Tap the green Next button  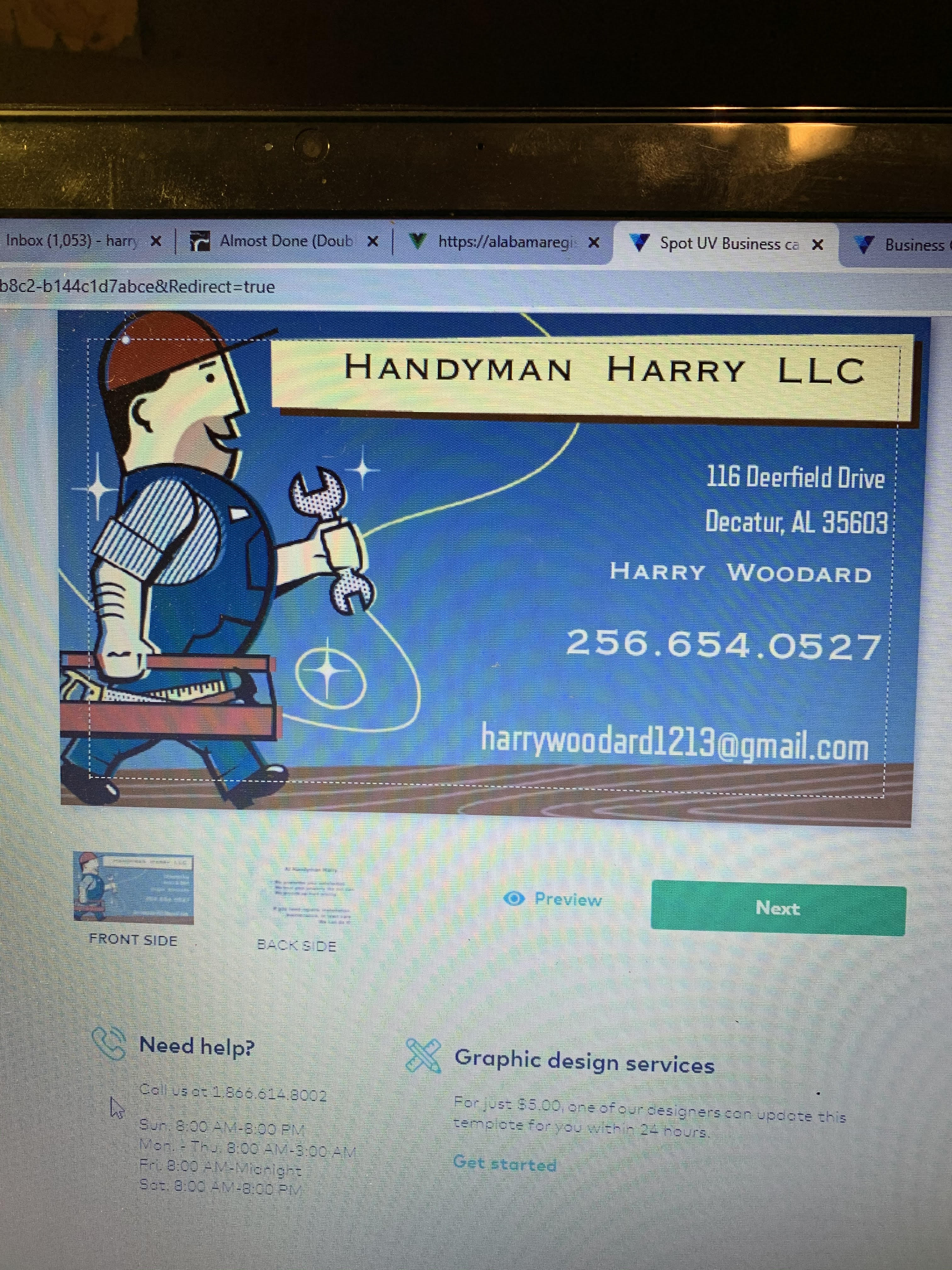pos(778,908)
